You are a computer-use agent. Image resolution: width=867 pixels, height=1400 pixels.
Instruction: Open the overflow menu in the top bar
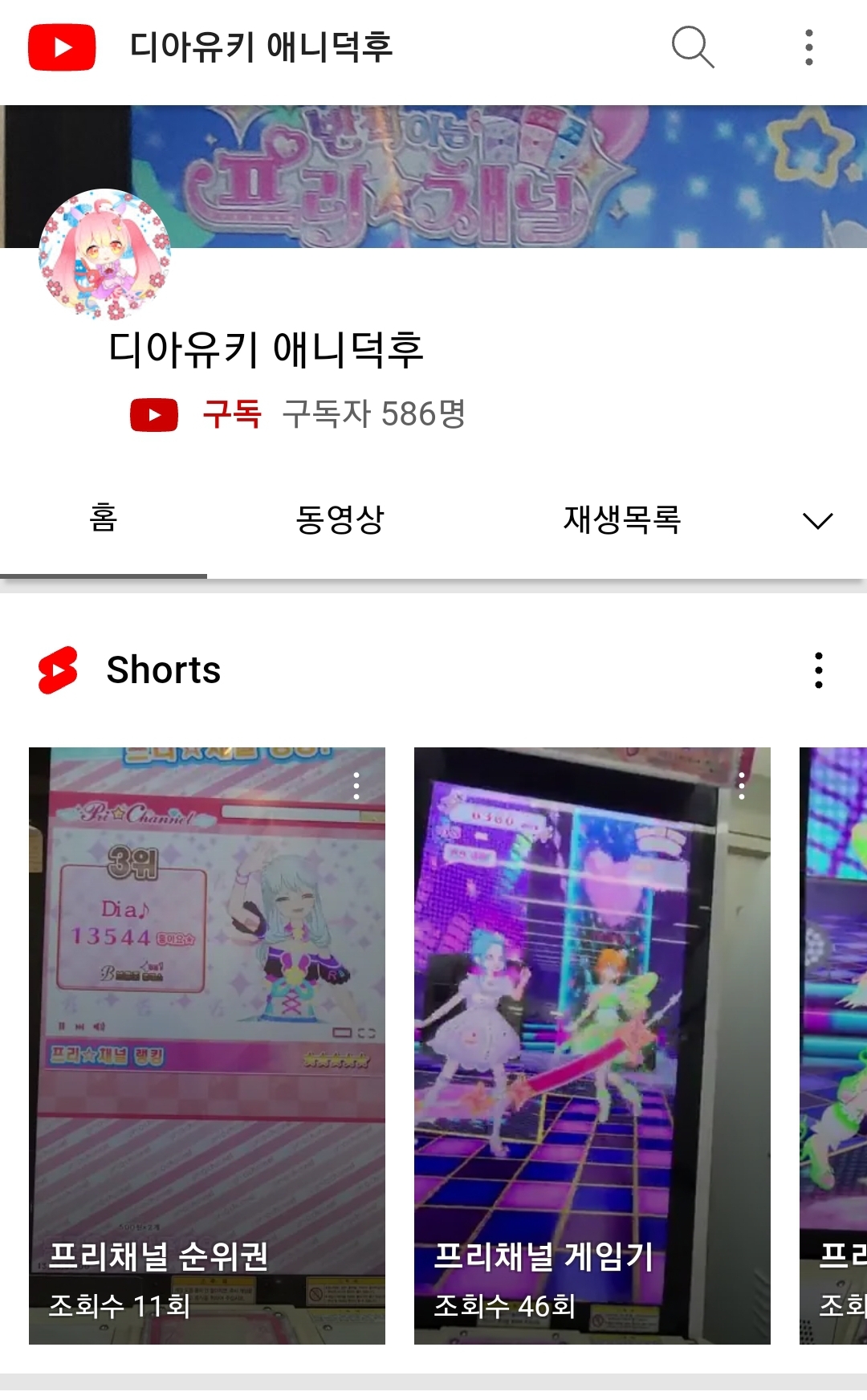pyautogui.click(x=808, y=47)
